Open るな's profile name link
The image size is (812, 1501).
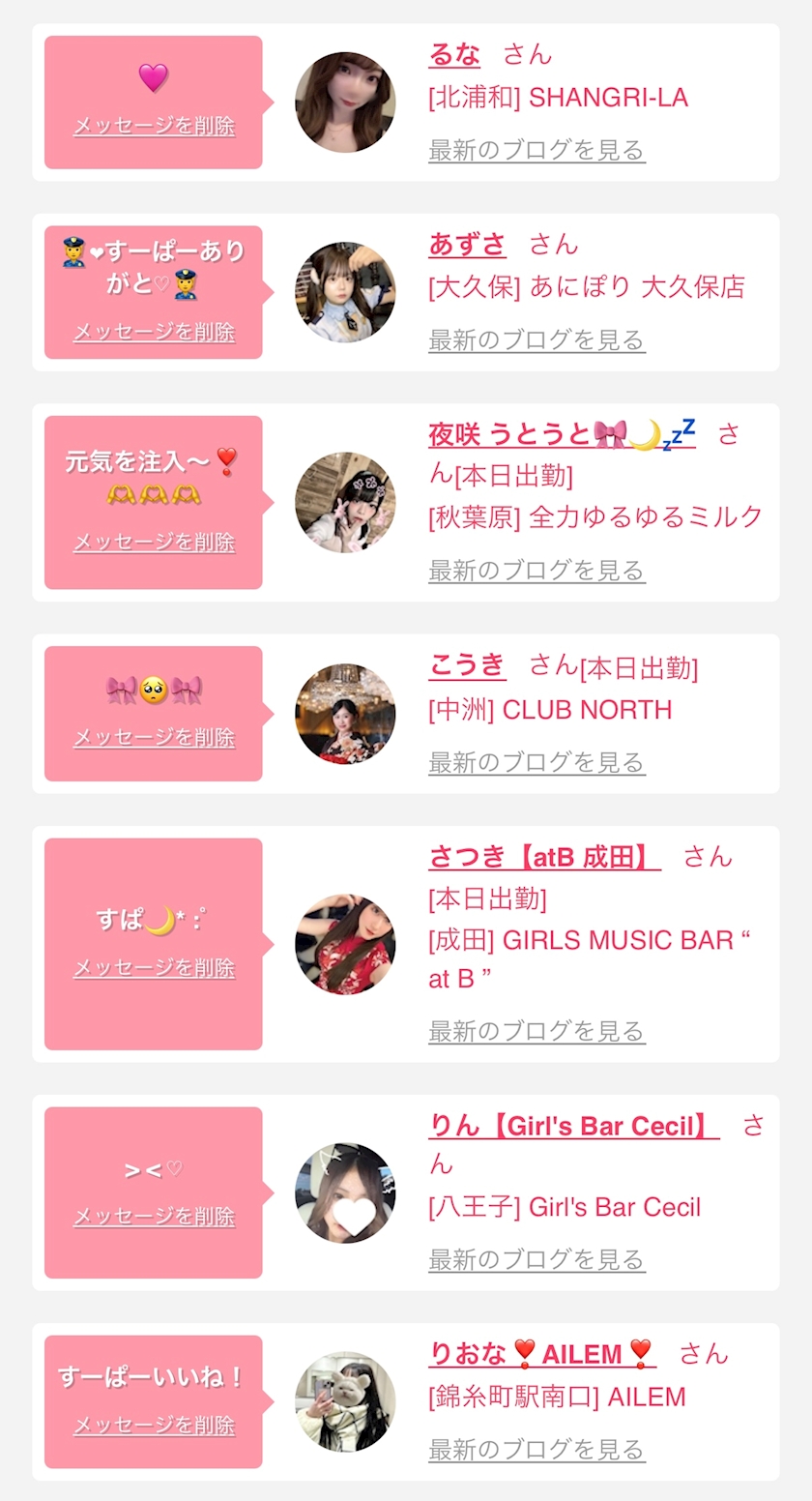tap(454, 55)
